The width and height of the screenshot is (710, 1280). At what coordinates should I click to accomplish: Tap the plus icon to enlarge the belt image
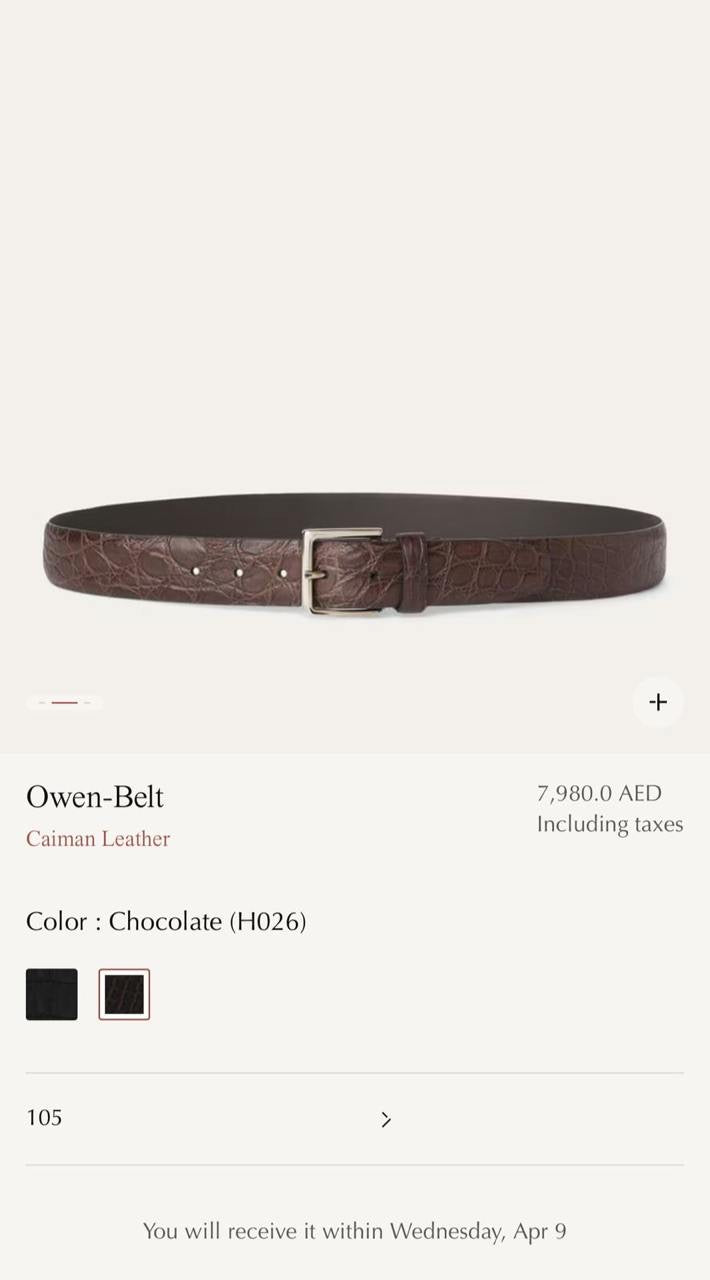pyautogui.click(x=657, y=702)
